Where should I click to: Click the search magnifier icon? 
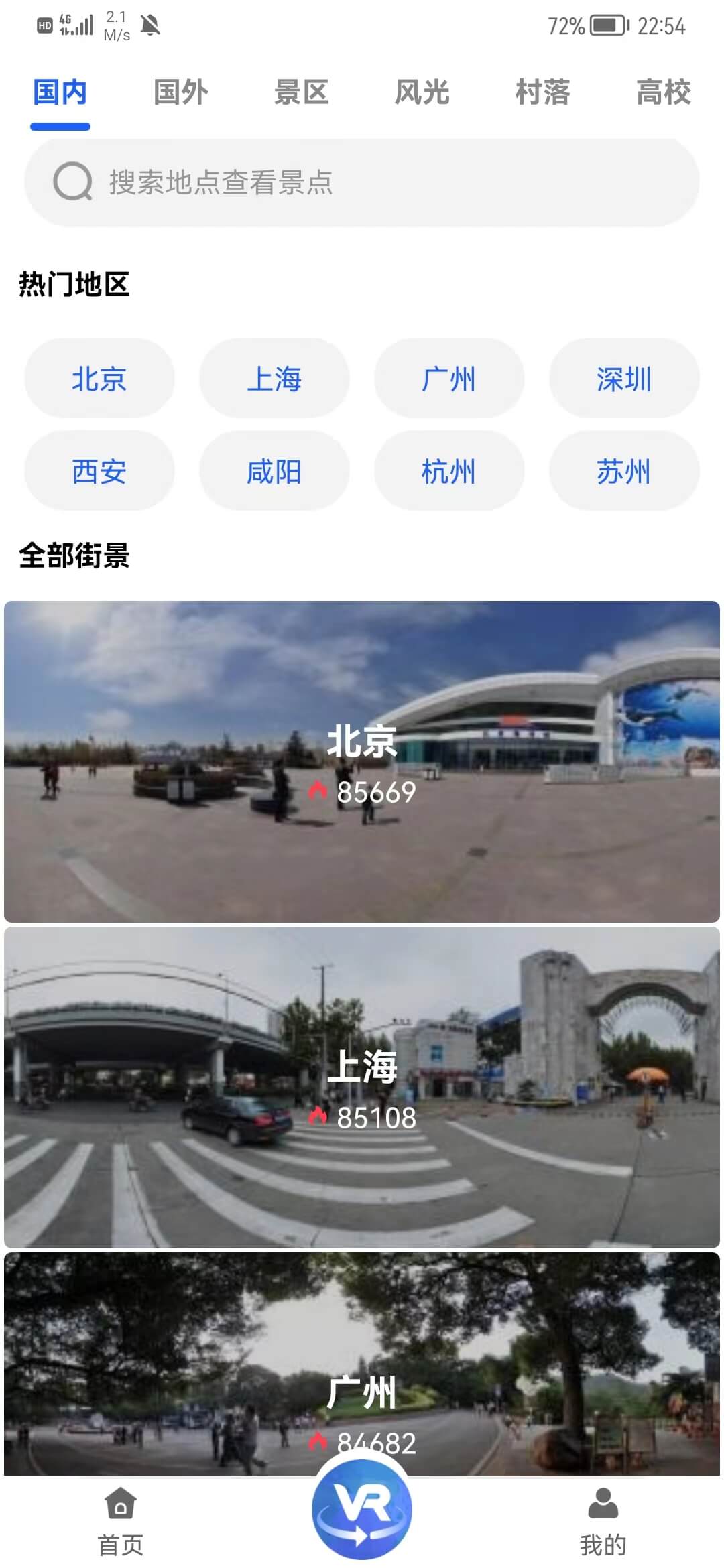click(72, 180)
